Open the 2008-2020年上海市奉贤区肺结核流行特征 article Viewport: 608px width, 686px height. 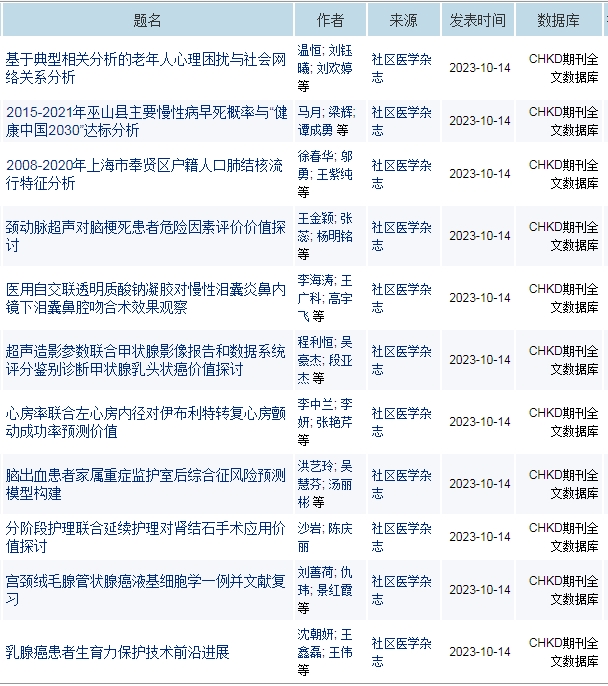[145, 174]
